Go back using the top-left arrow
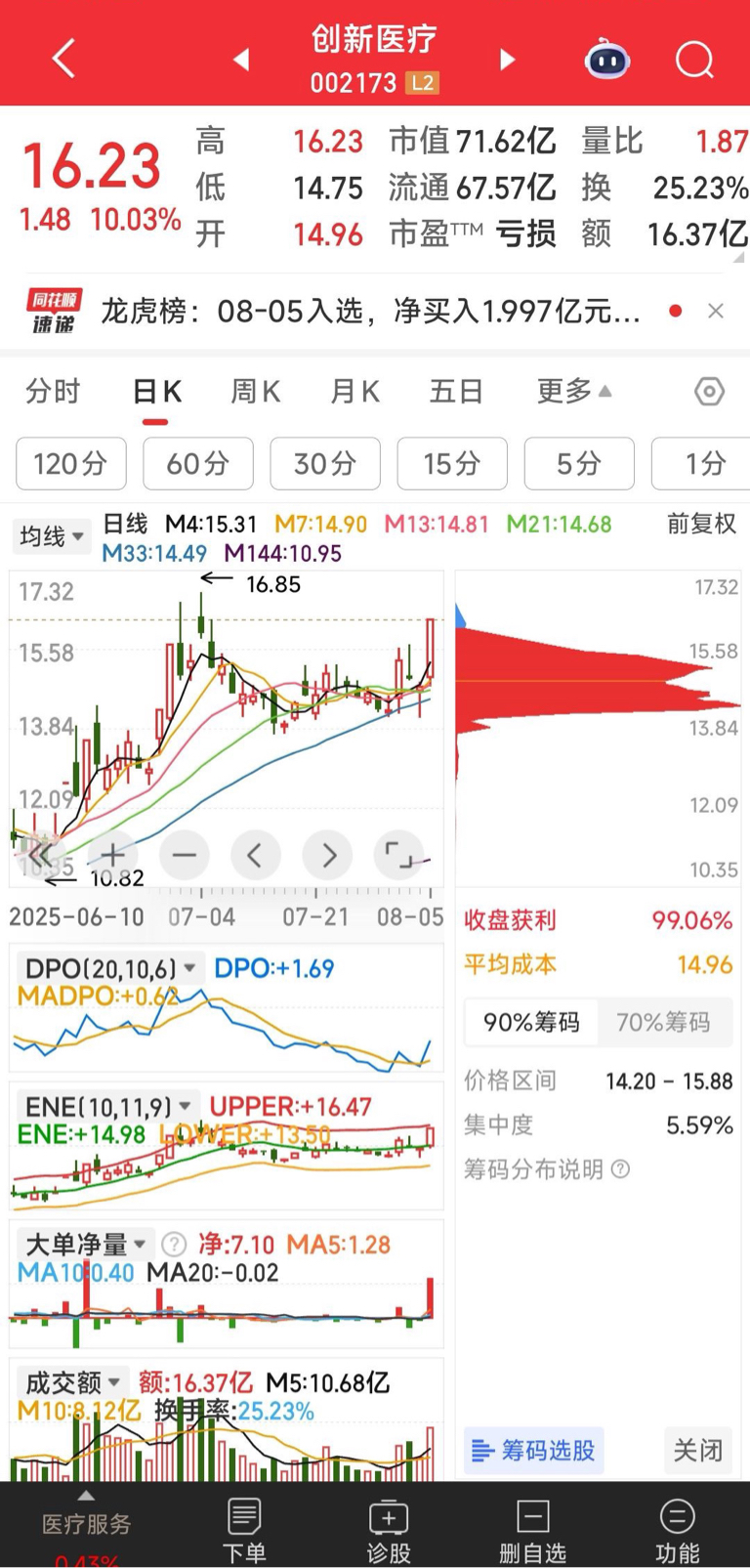Screen dimensions: 750x1568 pyautogui.click(x=63, y=59)
